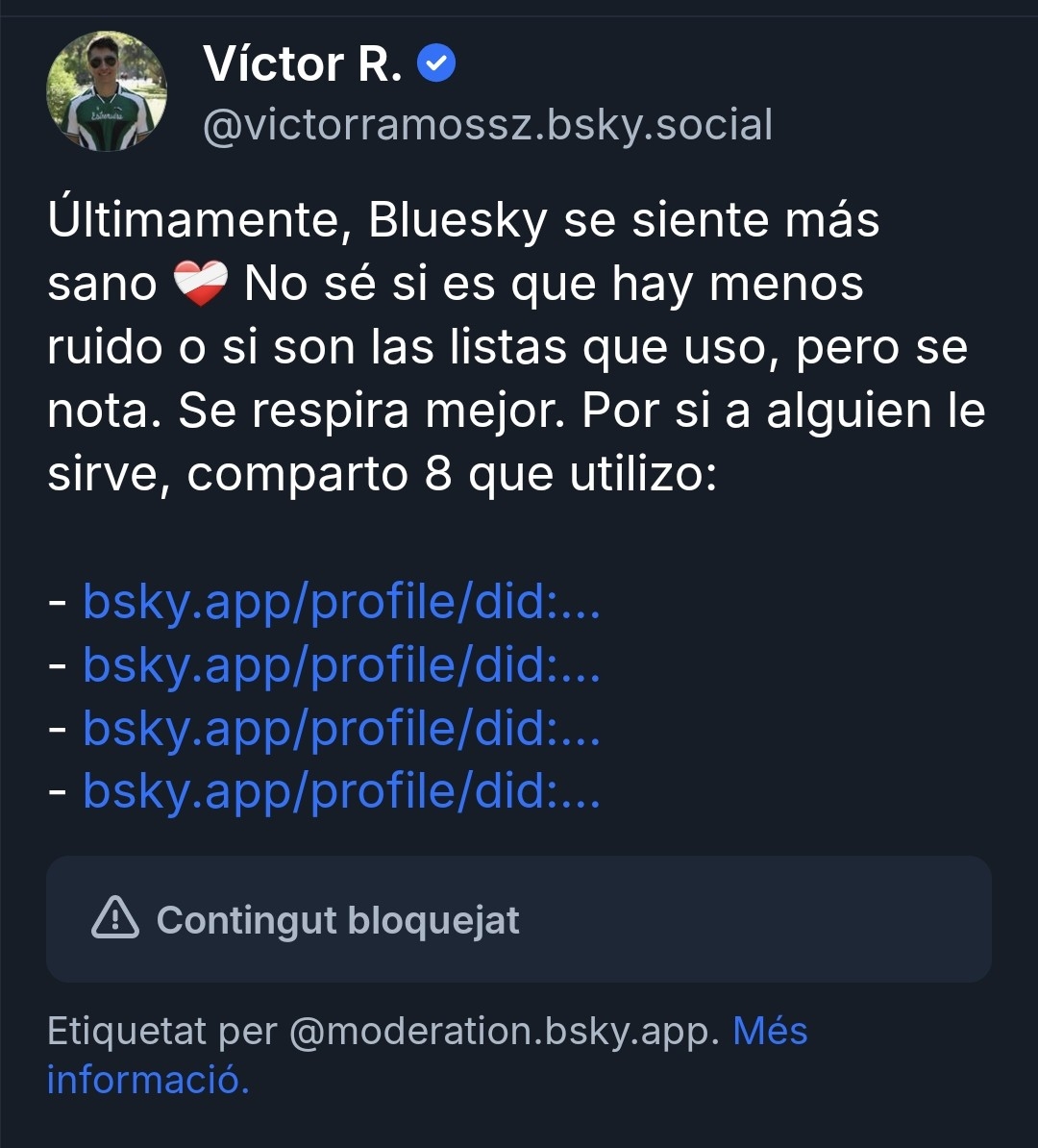The height and width of the screenshot is (1148, 1038).
Task: Open Víctor R.'s profile picture
Action: pos(107,91)
